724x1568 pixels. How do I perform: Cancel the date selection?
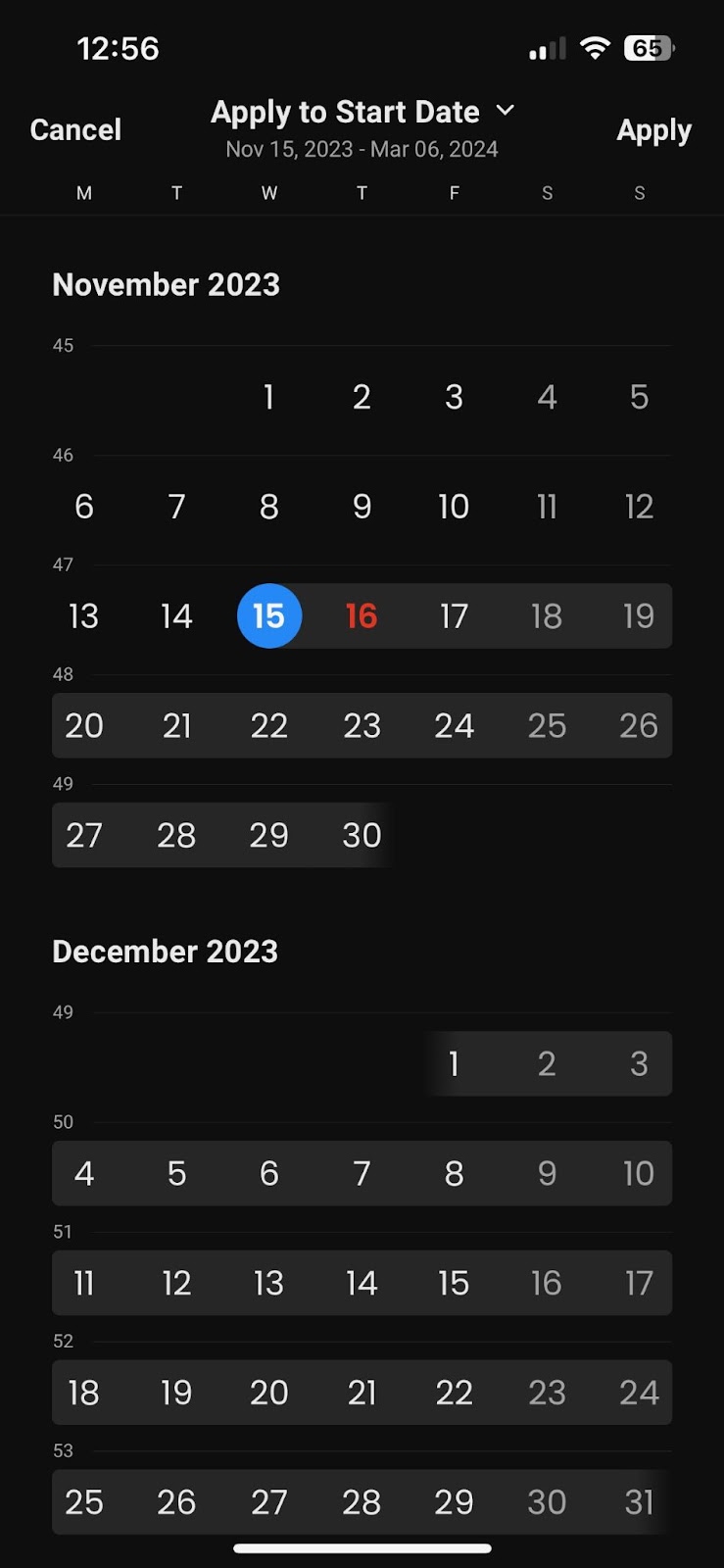click(x=75, y=129)
